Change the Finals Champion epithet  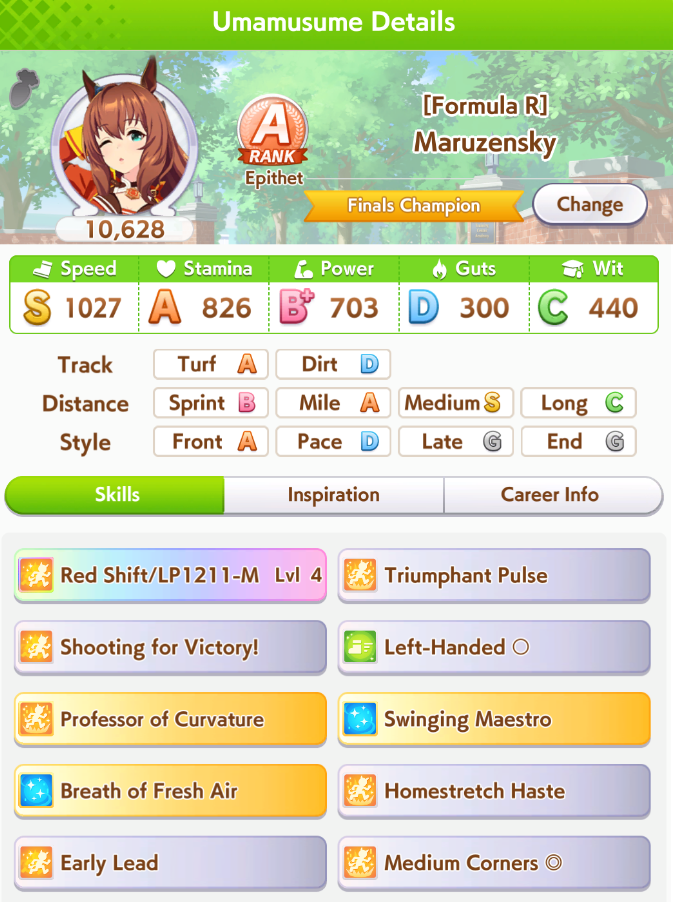[589, 205]
